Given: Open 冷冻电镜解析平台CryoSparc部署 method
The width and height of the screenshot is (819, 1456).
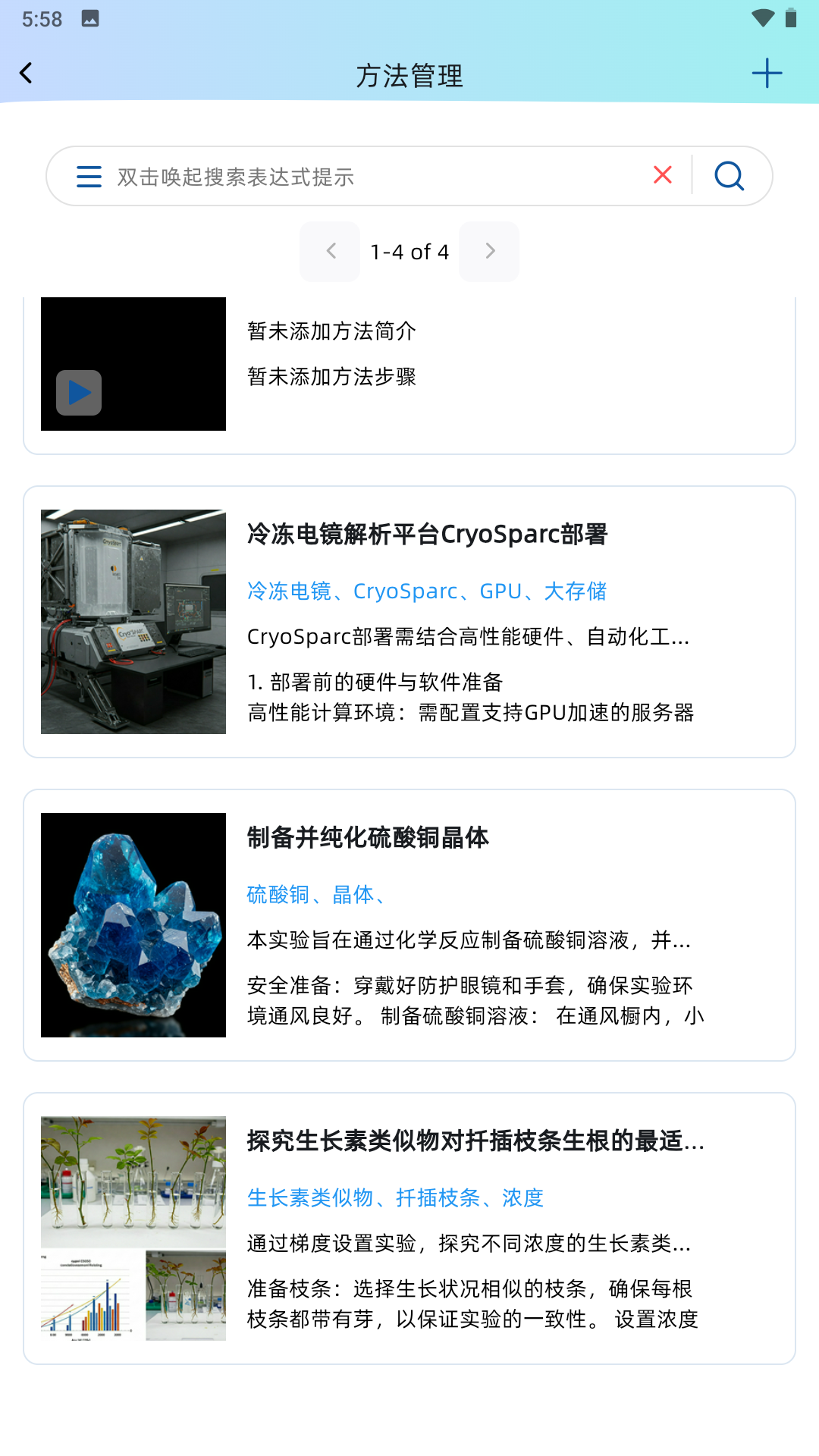Looking at the screenshot, I should [x=429, y=533].
